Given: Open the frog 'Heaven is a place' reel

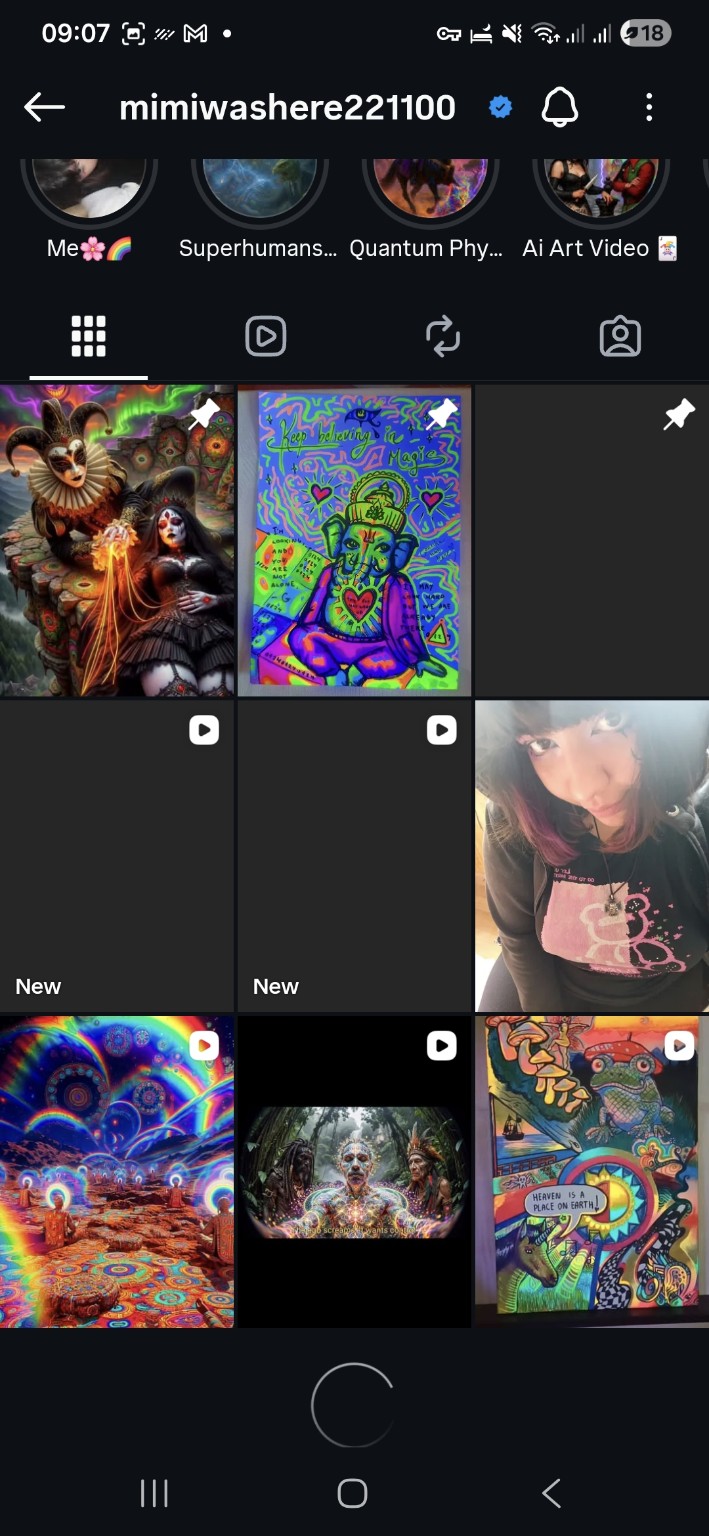Looking at the screenshot, I should click(592, 1172).
